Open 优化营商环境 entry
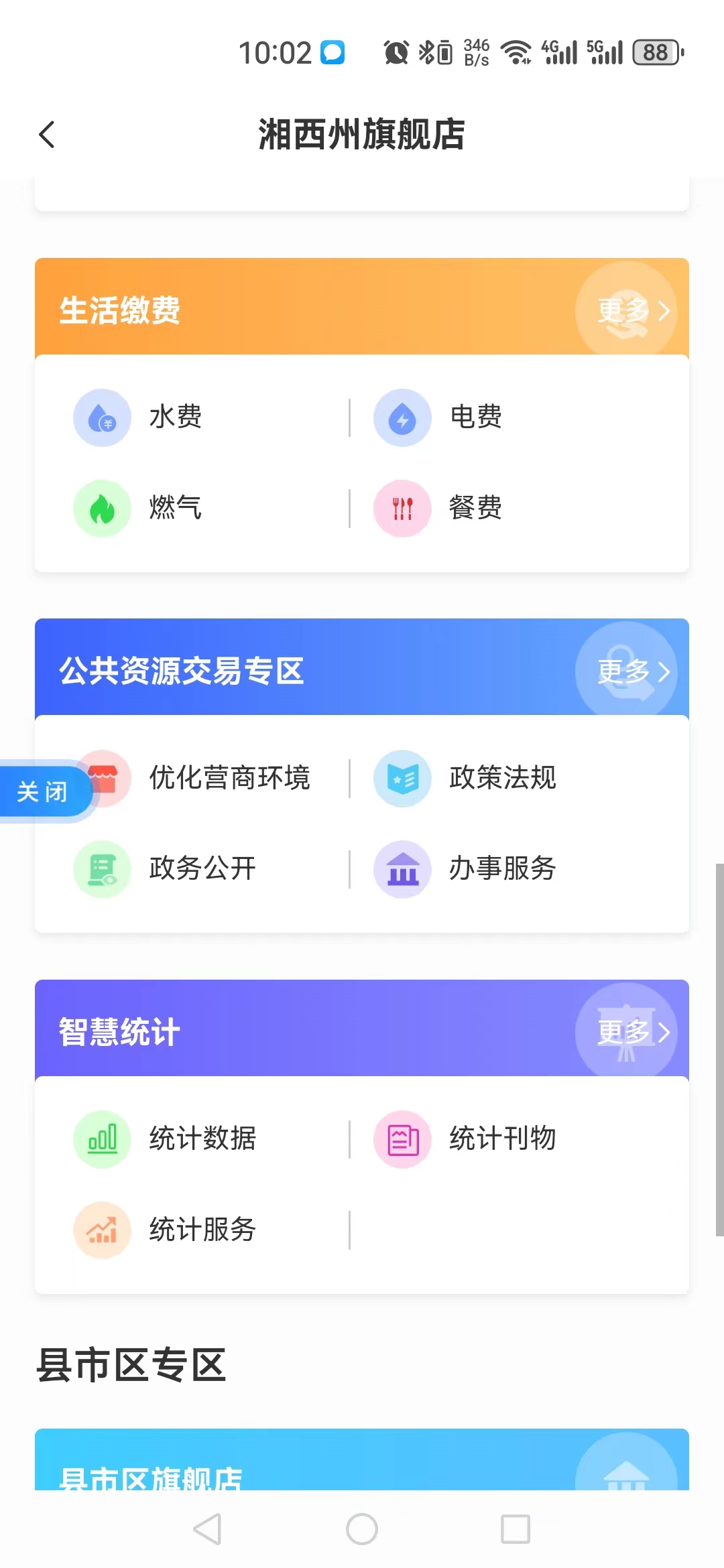This screenshot has width=724, height=1568. click(x=229, y=778)
